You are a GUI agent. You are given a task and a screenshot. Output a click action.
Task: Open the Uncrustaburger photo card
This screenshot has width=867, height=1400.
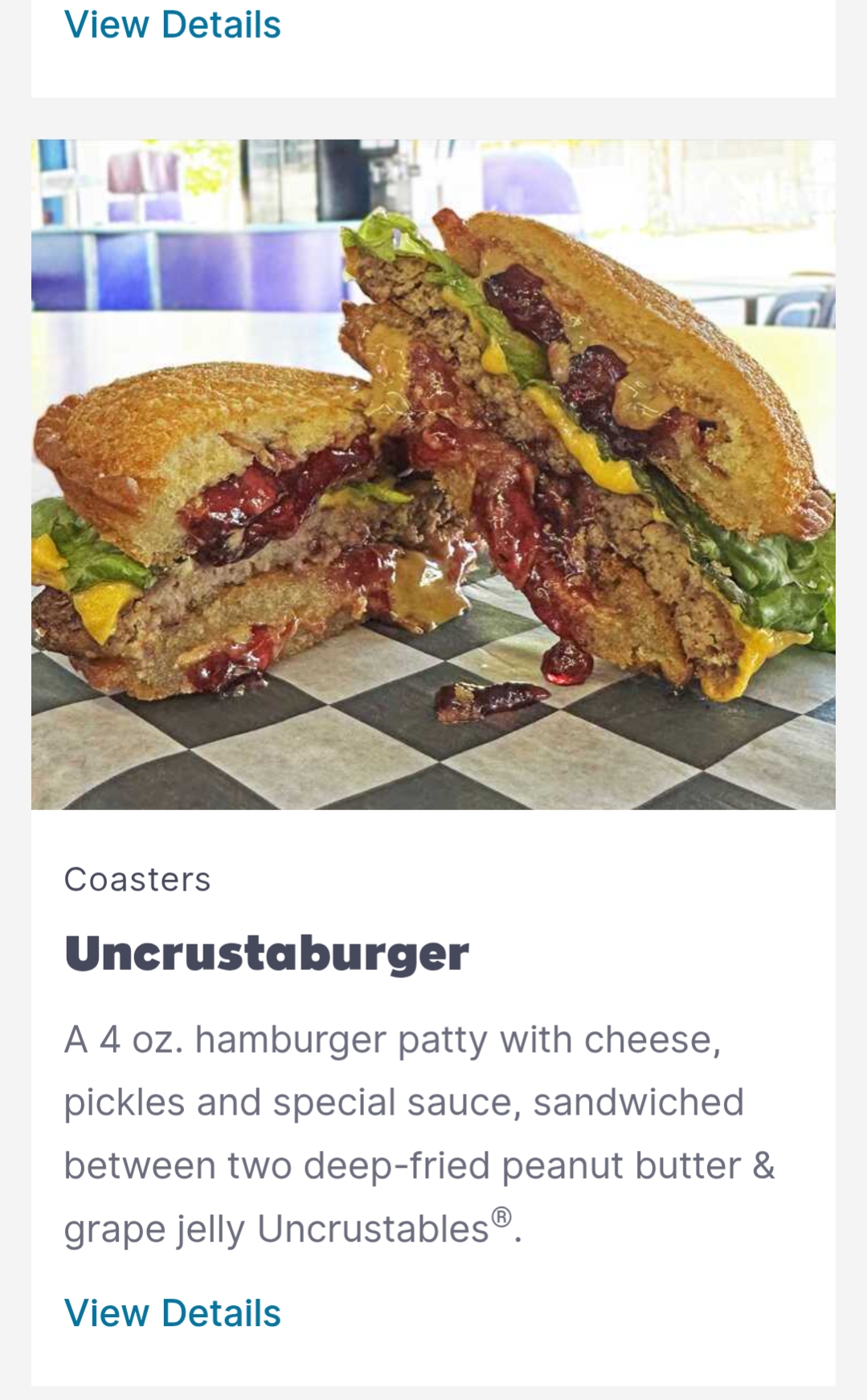click(433, 474)
